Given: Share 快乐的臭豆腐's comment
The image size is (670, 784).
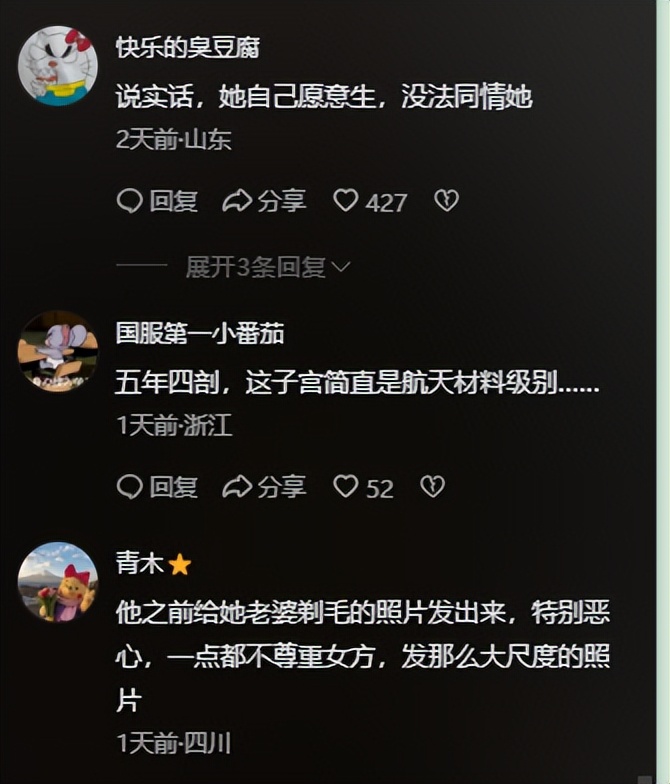Looking at the screenshot, I should click(x=264, y=201).
